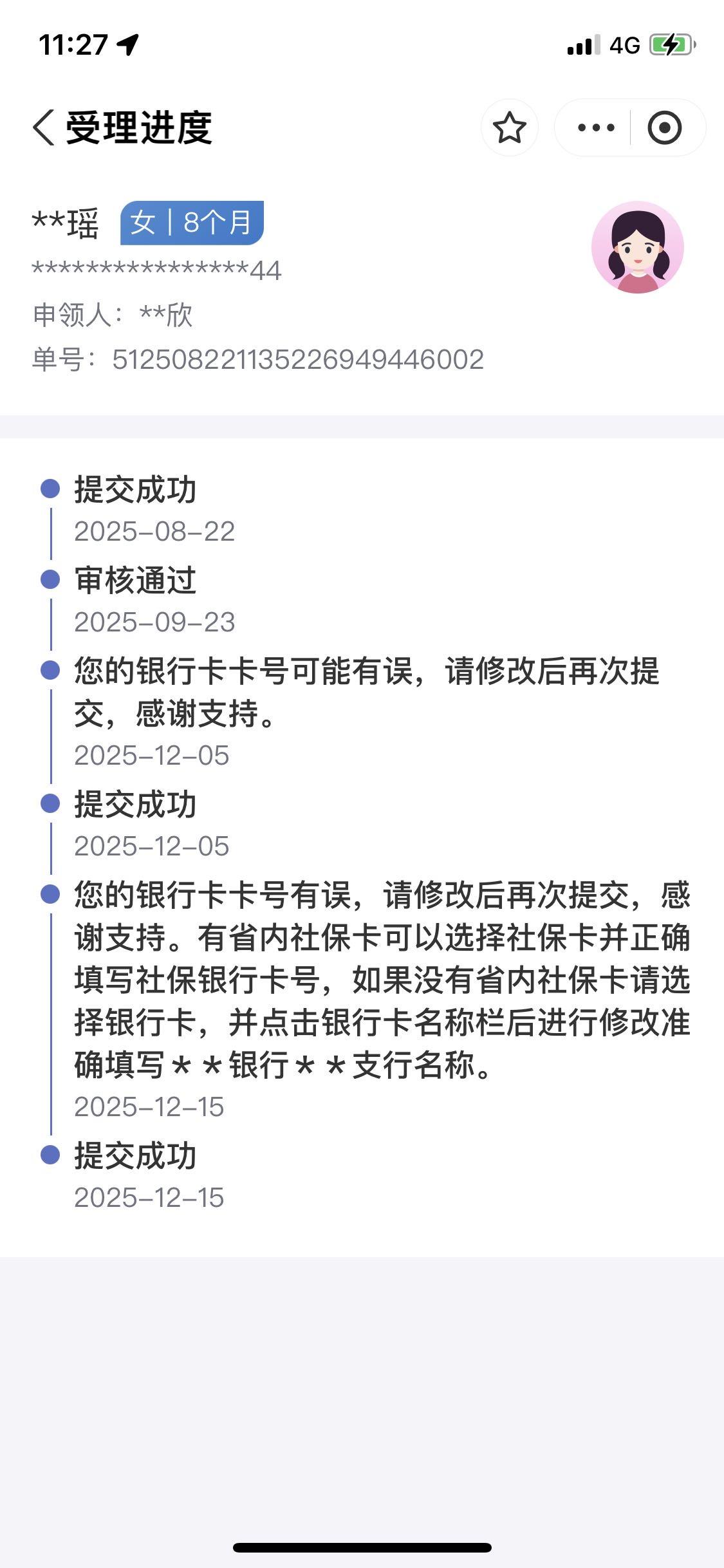Go back from 受理进度 page
This screenshot has height=1568, width=724.
point(44,127)
